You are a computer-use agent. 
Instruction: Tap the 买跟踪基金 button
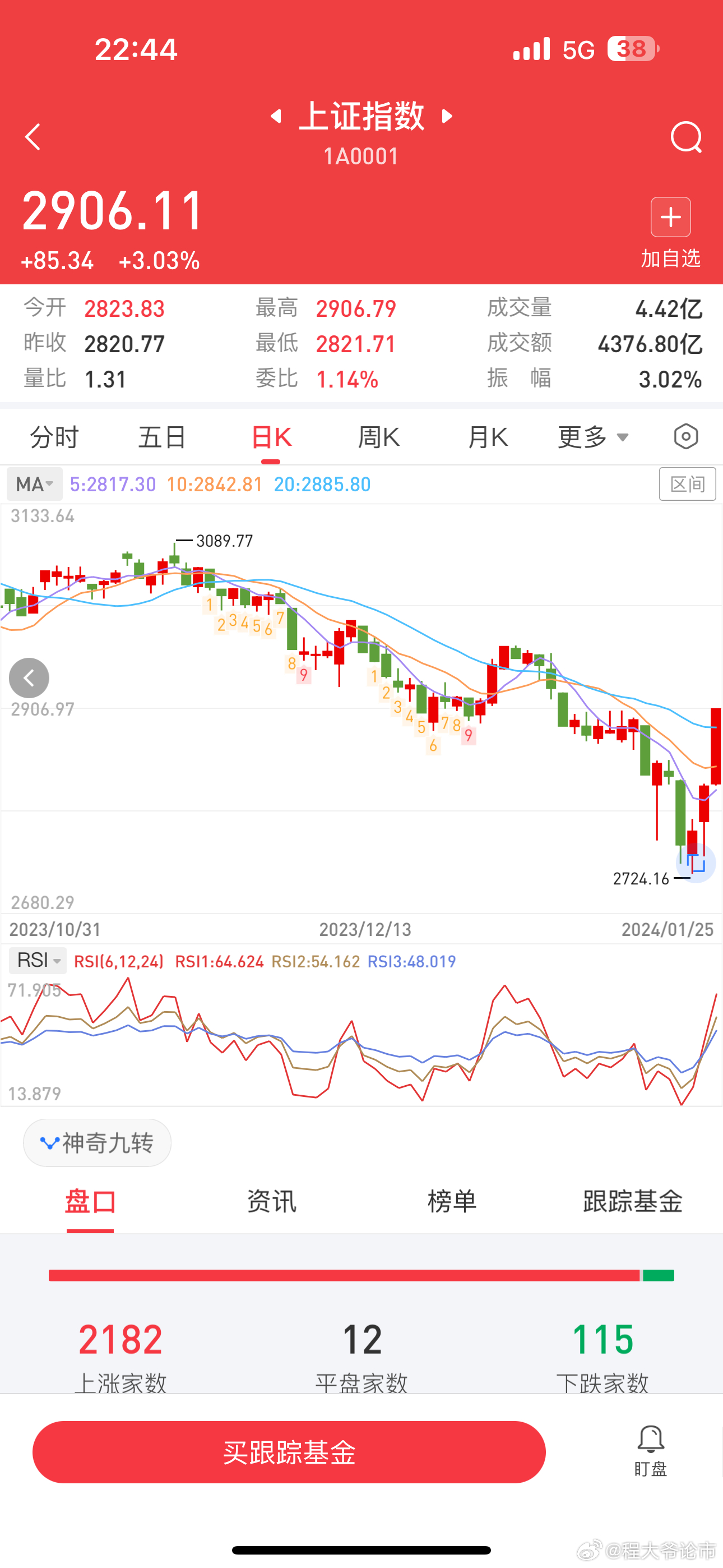tap(289, 1452)
